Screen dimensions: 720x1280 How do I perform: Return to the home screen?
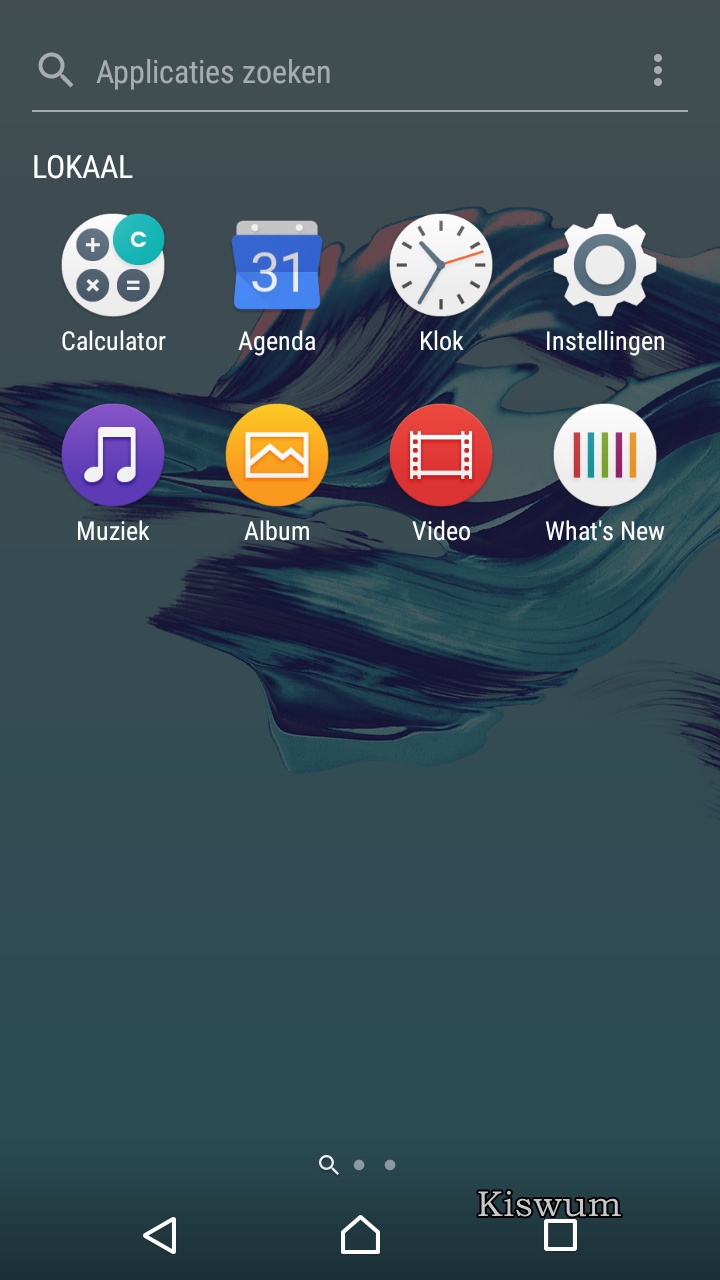coord(360,1235)
